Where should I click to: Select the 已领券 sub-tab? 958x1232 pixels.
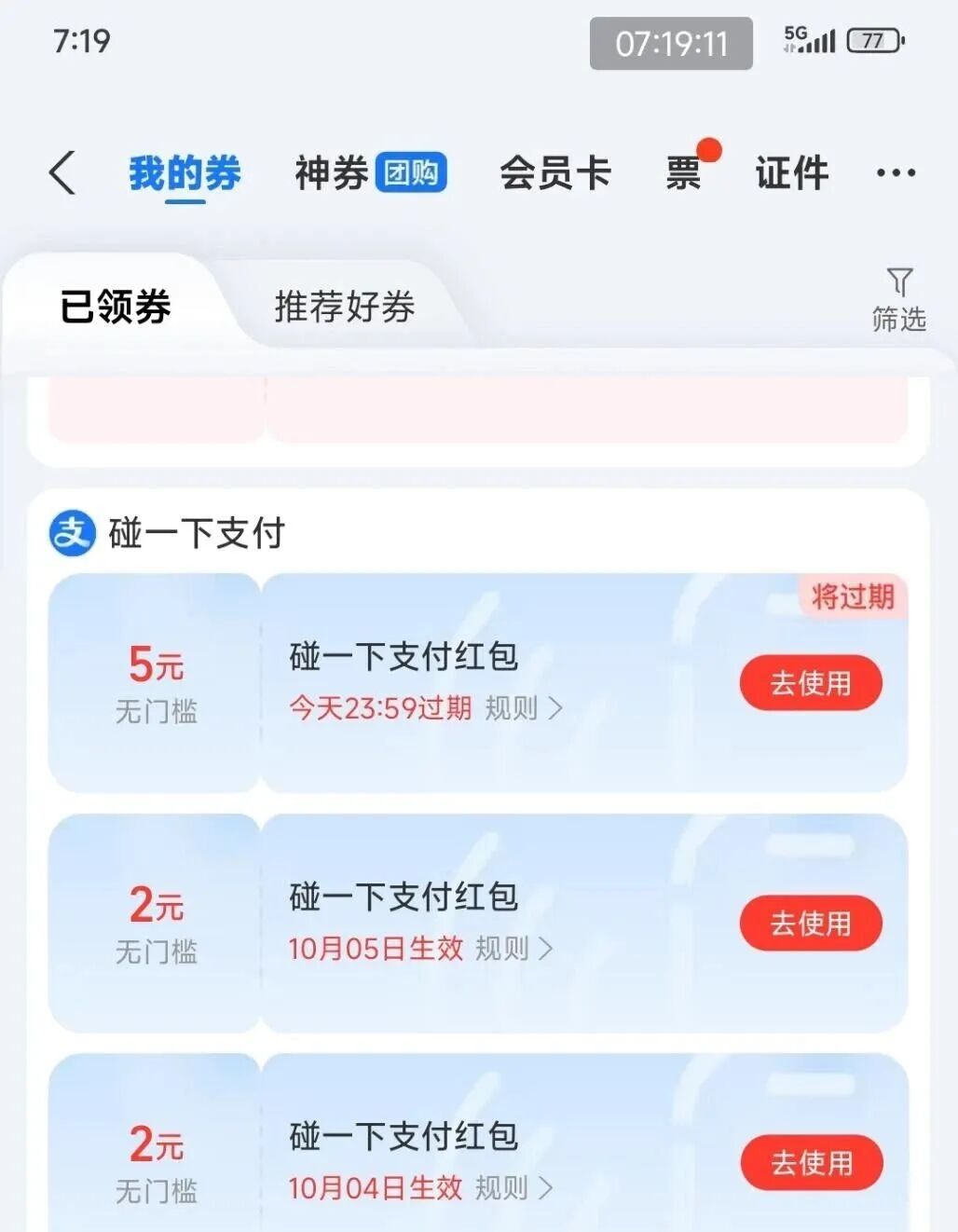point(116,307)
